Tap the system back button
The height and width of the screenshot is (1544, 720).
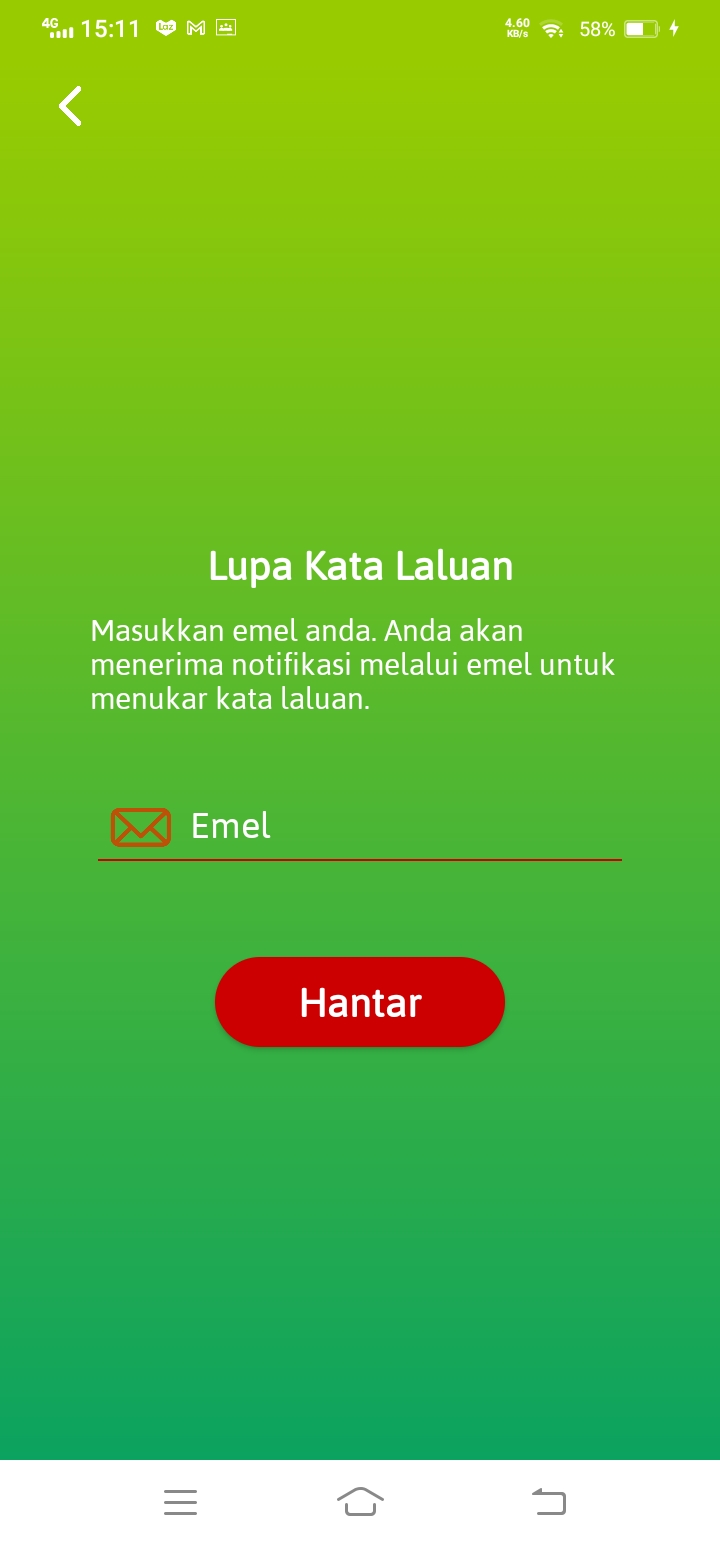(548, 1502)
